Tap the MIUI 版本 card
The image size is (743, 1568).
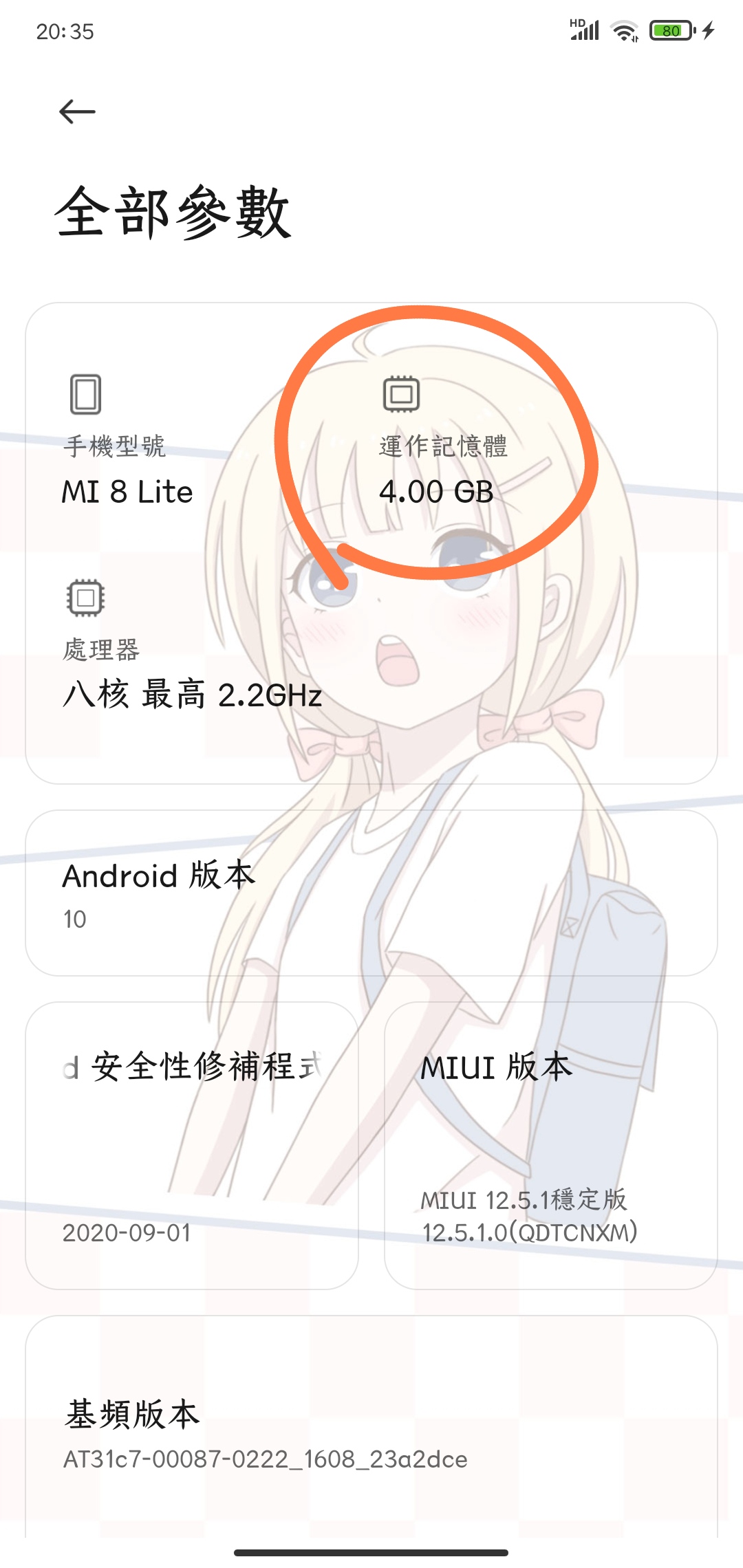coord(550,1145)
